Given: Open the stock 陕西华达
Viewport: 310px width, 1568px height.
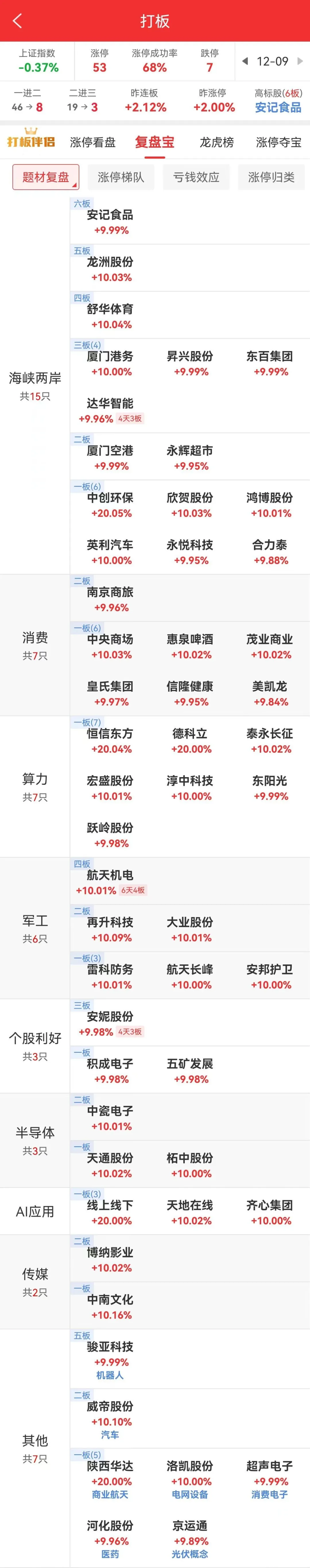Looking at the screenshot, I should point(110,1466).
